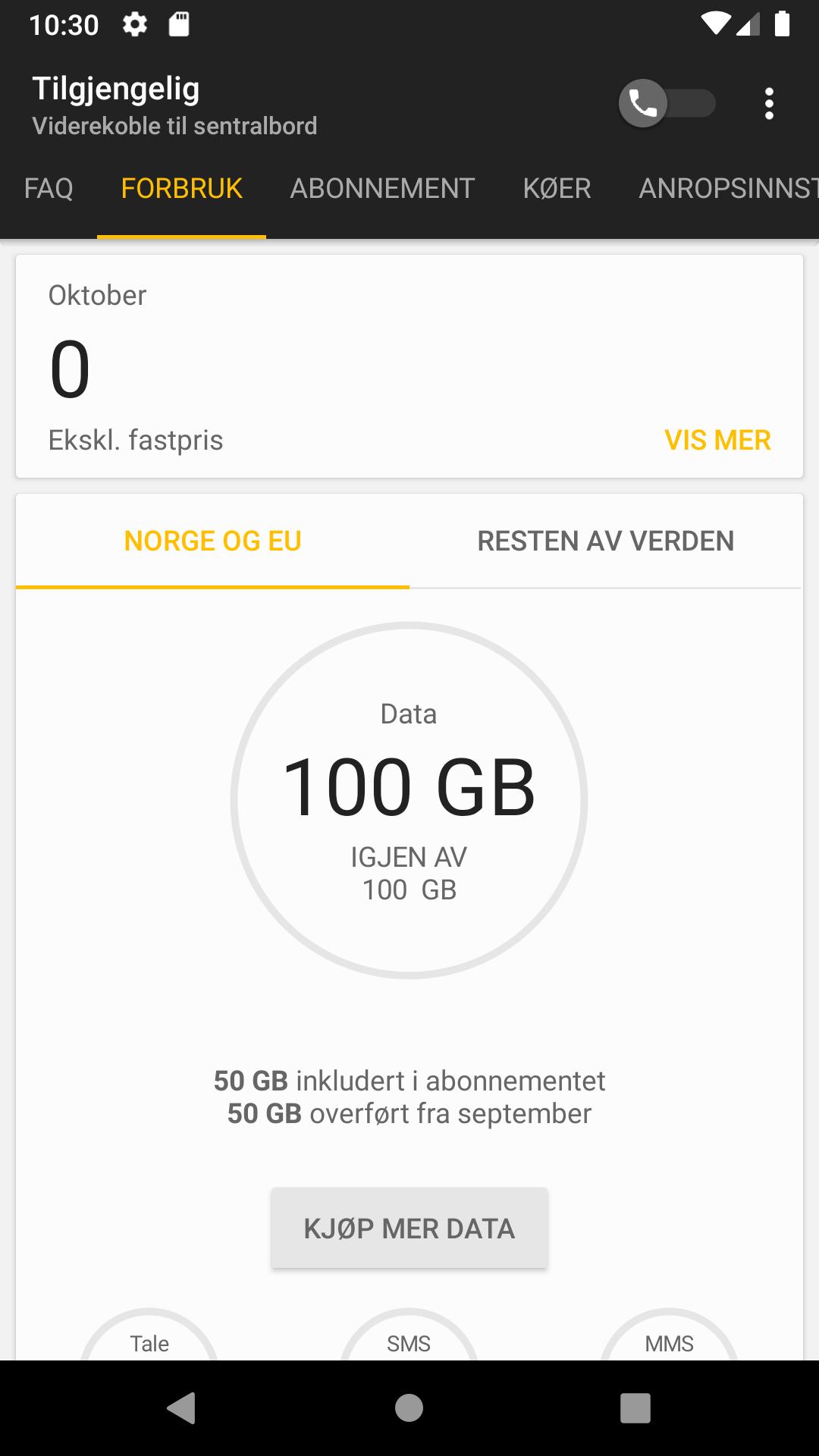Expand October costs via VIS MER

(x=718, y=440)
